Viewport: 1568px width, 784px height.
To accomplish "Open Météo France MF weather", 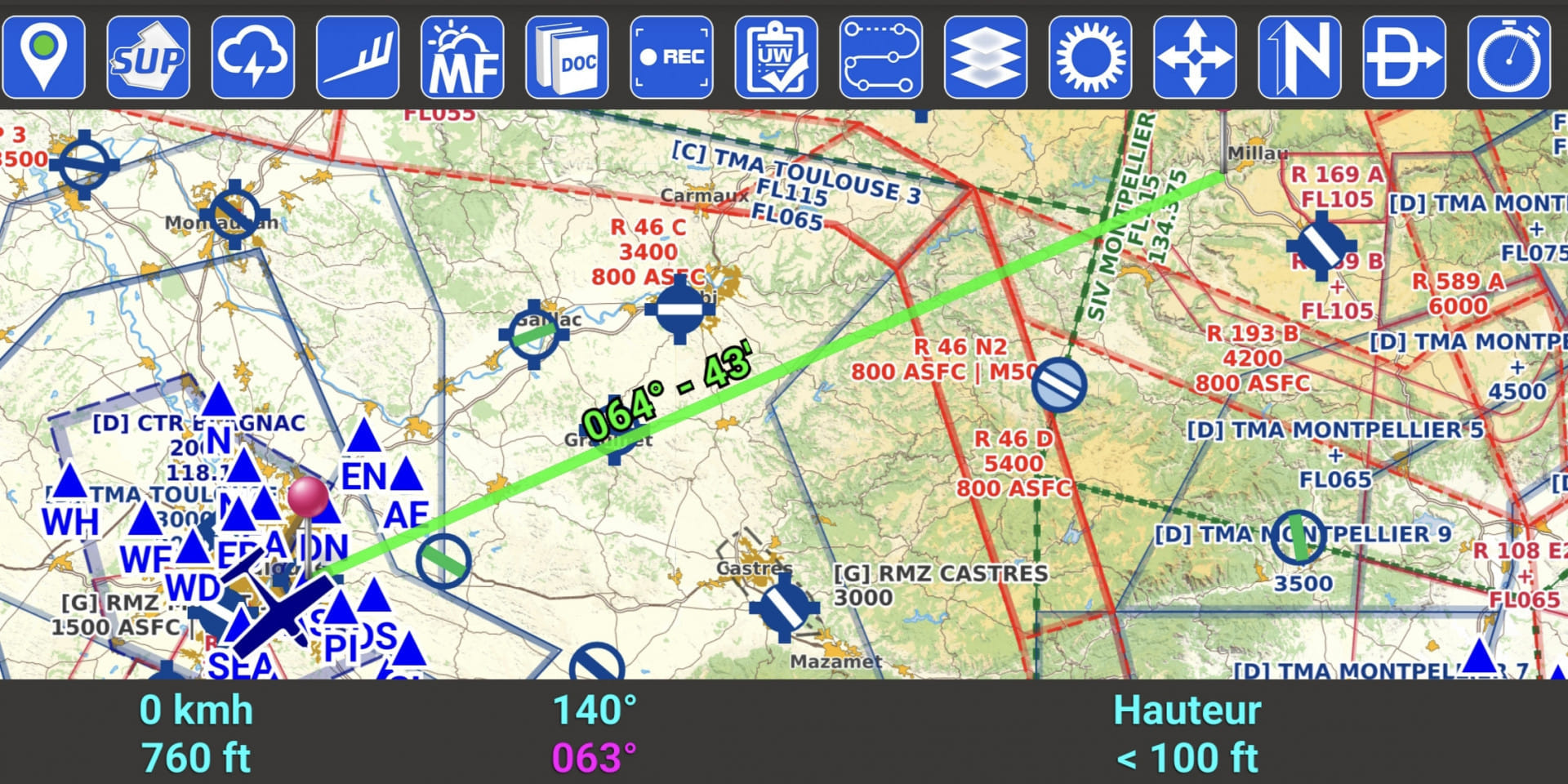I will [462, 57].
